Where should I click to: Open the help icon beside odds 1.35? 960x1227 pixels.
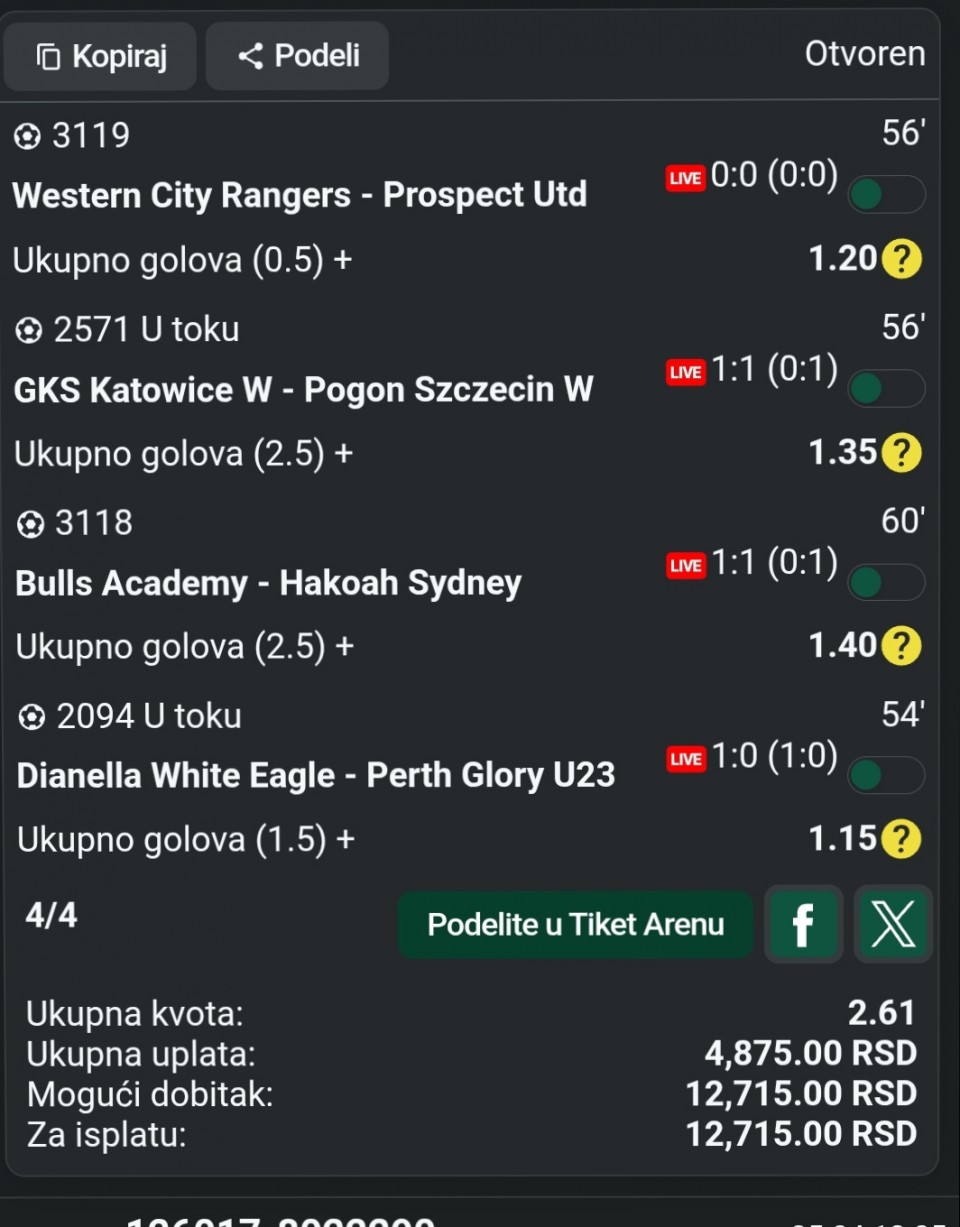click(901, 453)
